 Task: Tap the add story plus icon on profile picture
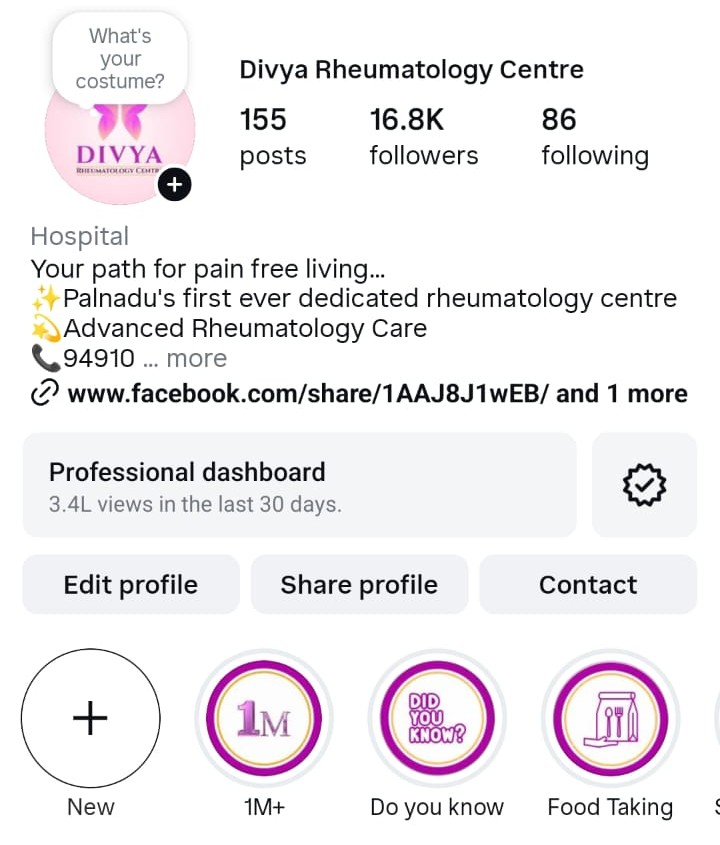point(174,185)
